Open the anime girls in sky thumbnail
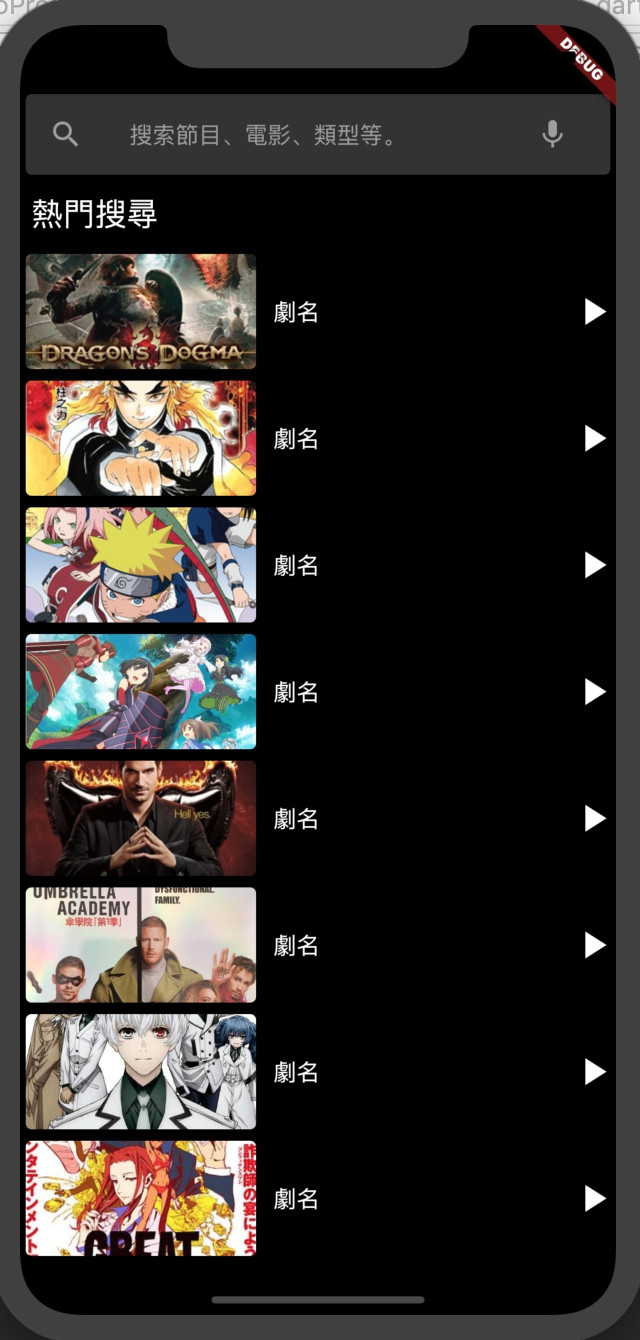The image size is (640, 1340). pyautogui.click(x=141, y=692)
